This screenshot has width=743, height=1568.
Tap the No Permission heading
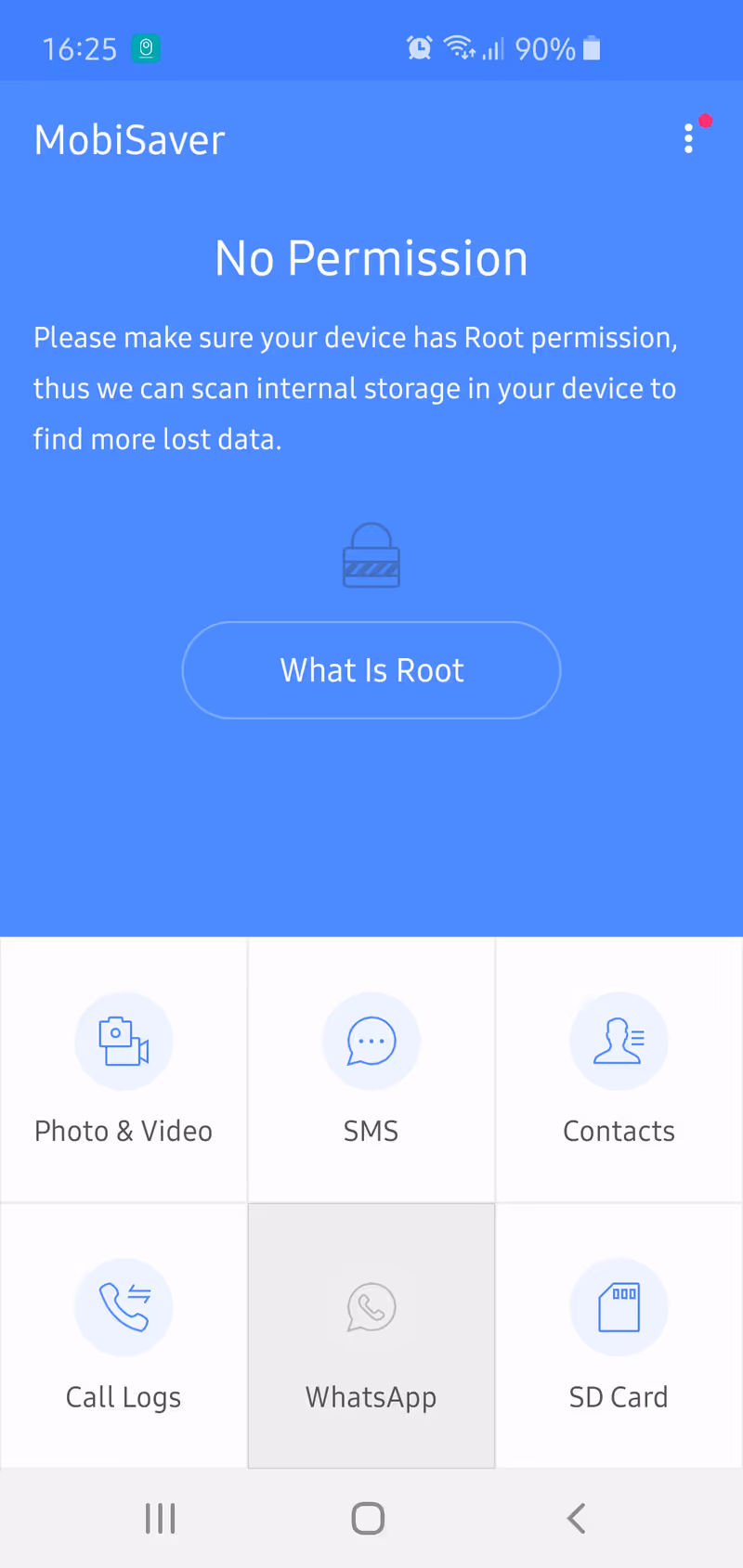pos(371,258)
